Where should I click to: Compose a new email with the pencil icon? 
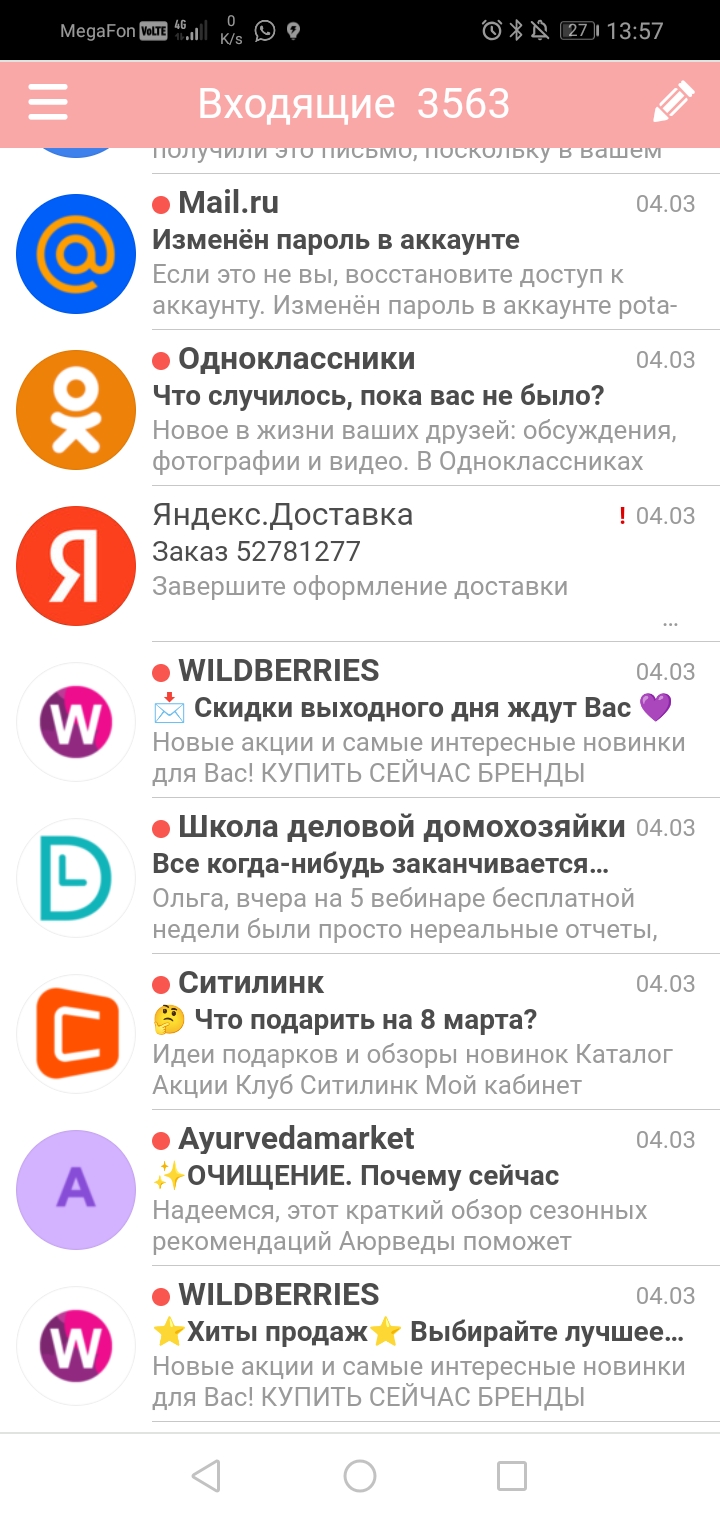[673, 103]
